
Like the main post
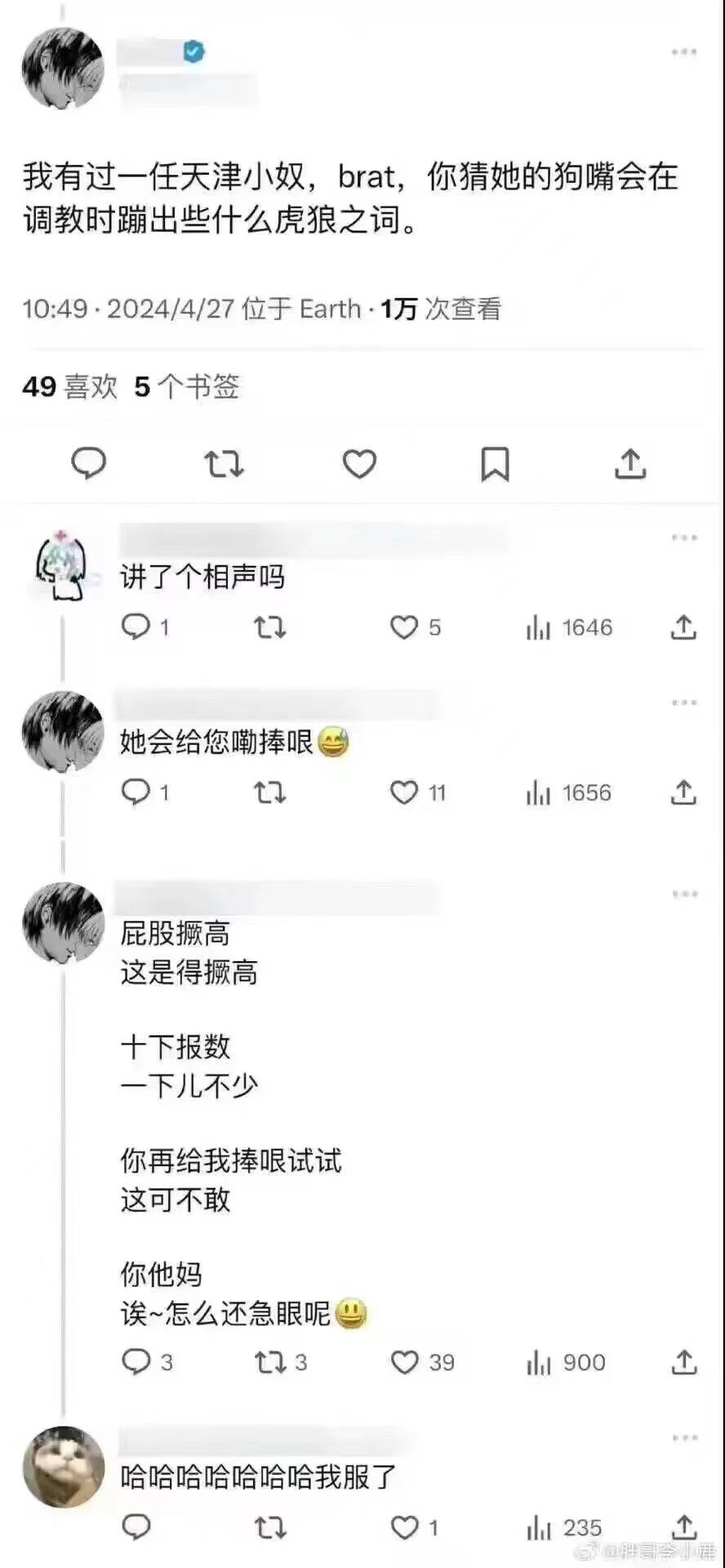[x=359, y=464]
